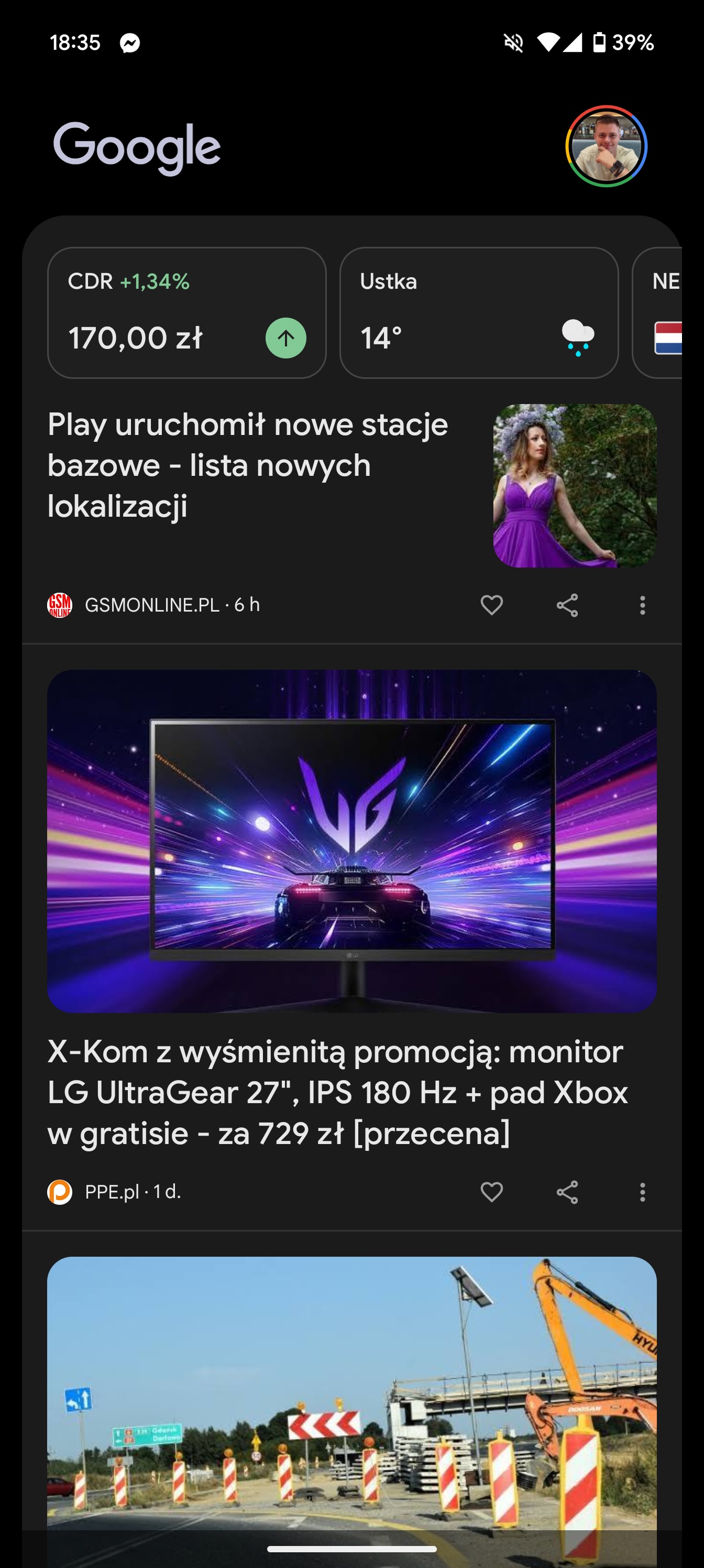Open overflow menu for GSMONLINE.PL article
This screenshot has height=1568, width=704.
point(642,605)
